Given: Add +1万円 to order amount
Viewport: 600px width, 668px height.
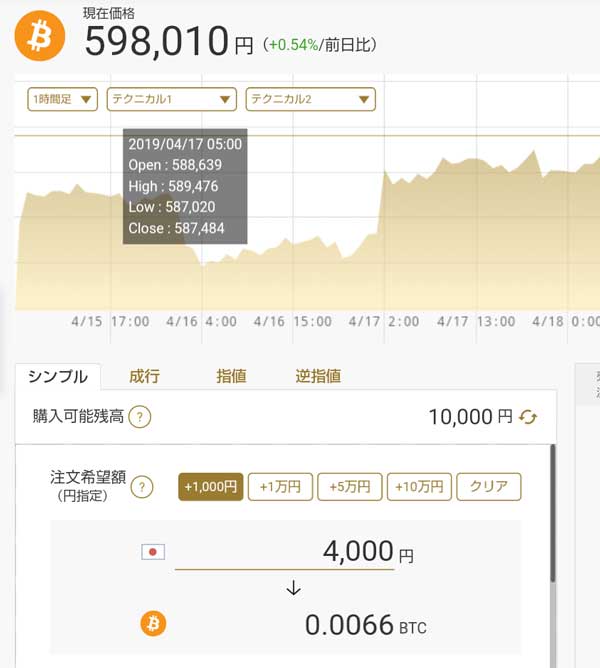Looking at the screenshot, I should pos(280,487).
